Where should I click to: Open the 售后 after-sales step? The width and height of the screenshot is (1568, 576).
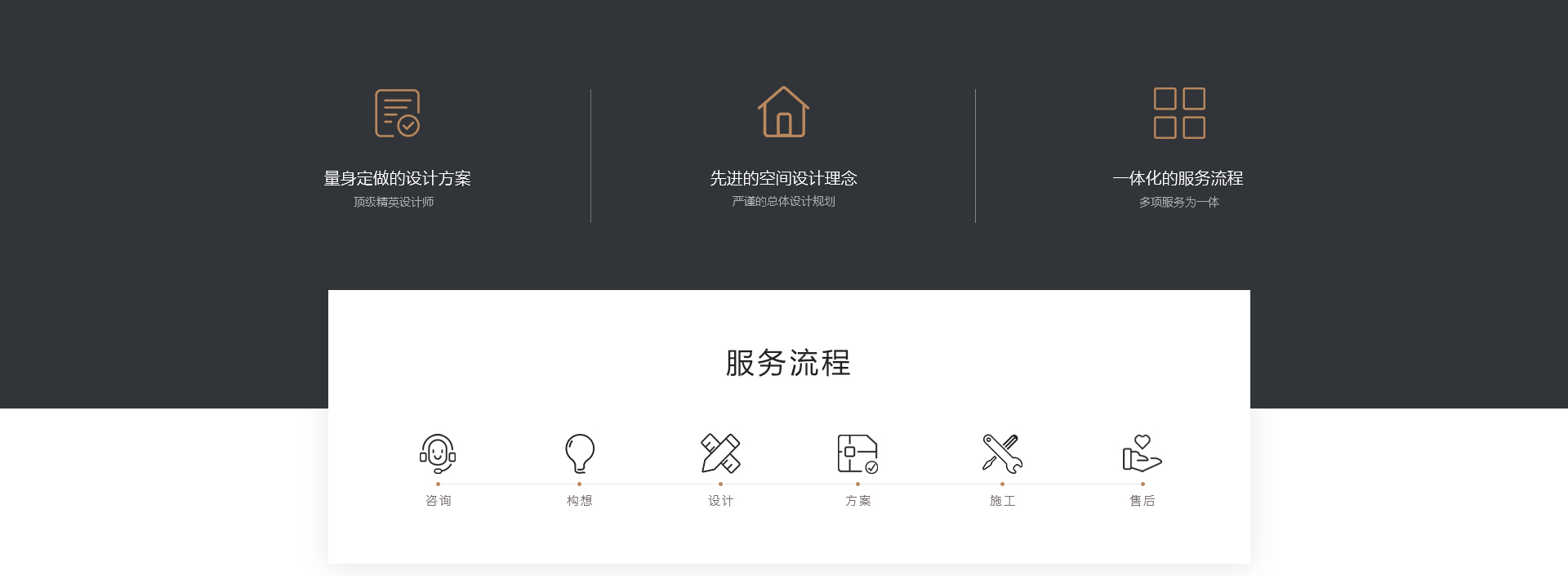(1142, 454)
